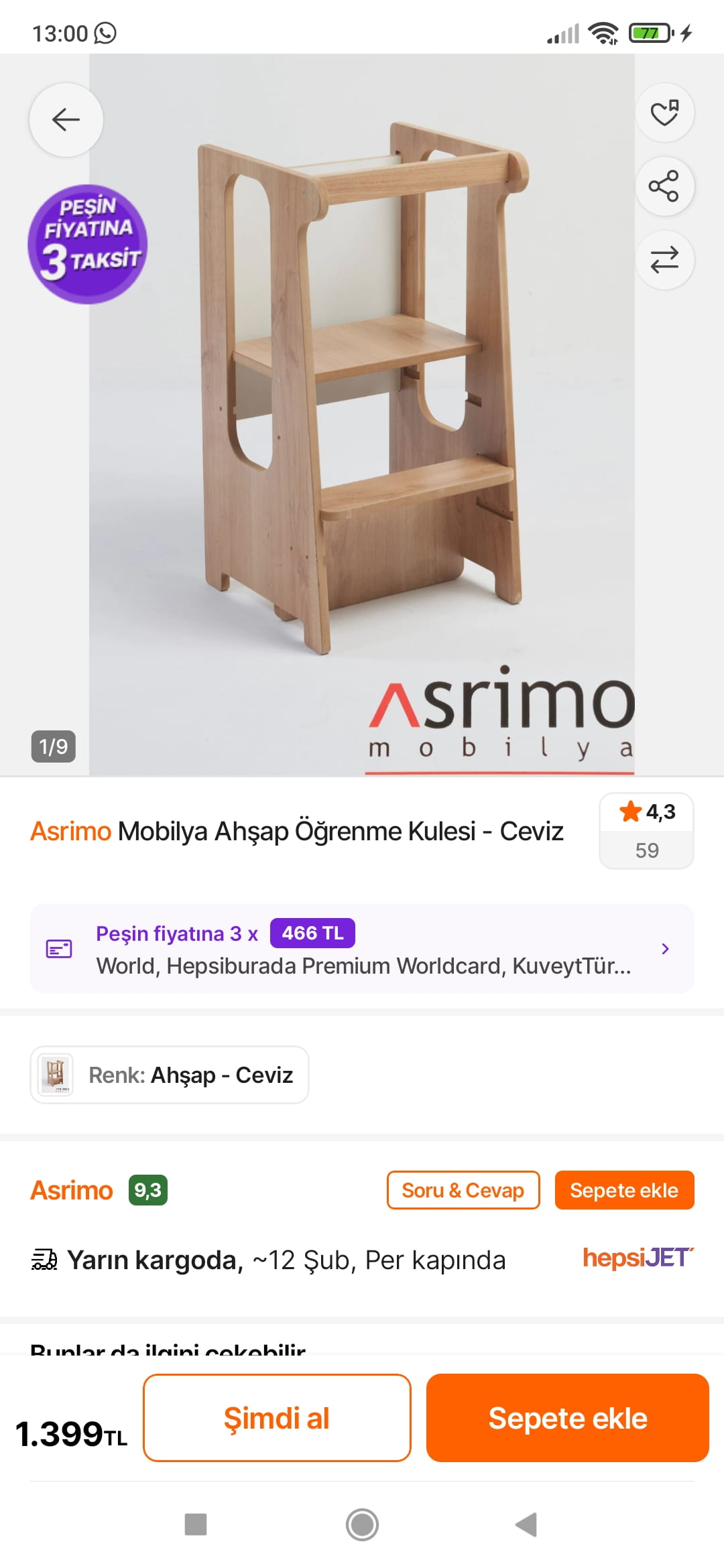Tap the small Sepete ekle next to Asrimo
Screen dimensions: 724x1568
click(x=623, y=1191)
